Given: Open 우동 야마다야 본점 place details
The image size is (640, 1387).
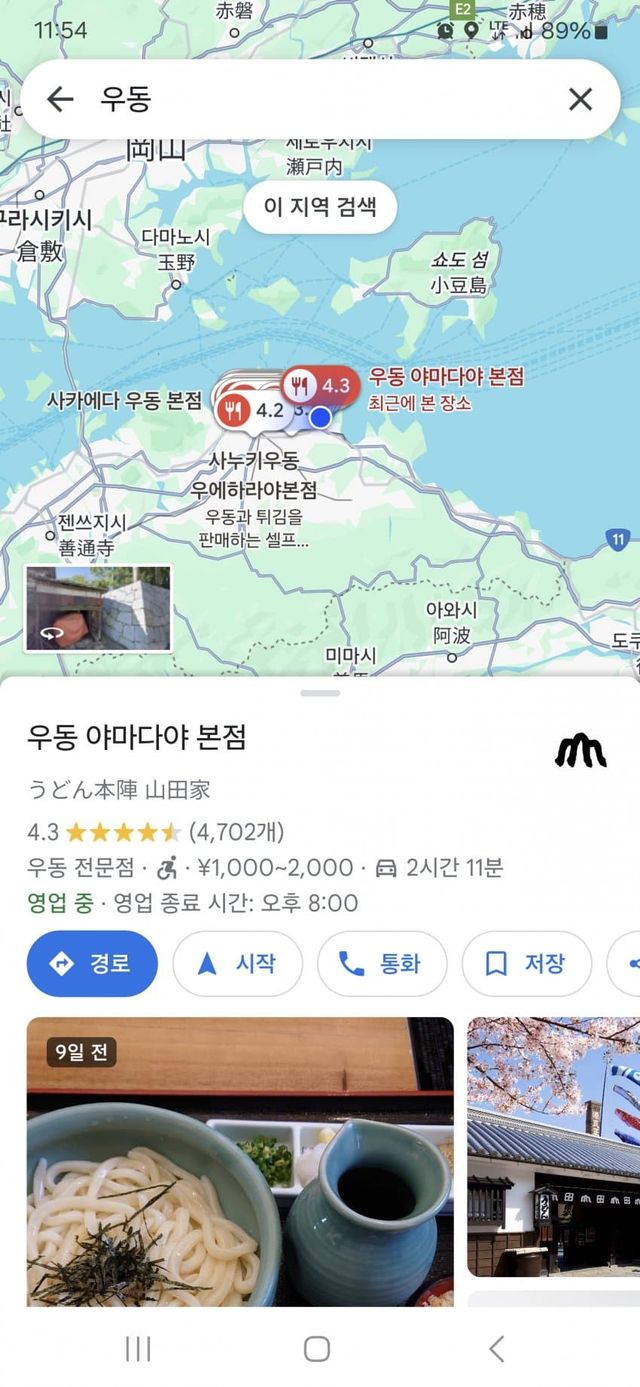Looking at the screenshot, I should (x=137, y=738).
